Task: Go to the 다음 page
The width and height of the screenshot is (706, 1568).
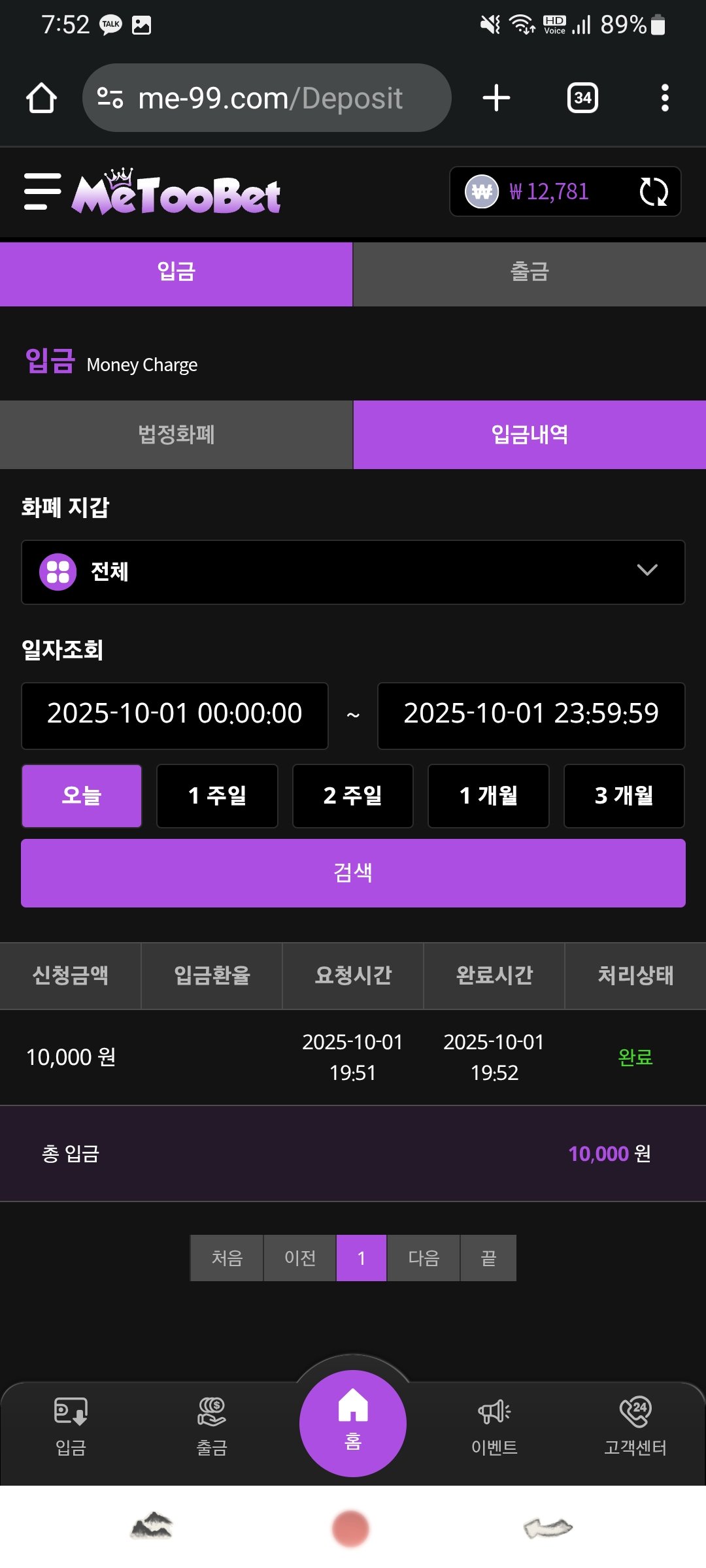Action: 424,1258
